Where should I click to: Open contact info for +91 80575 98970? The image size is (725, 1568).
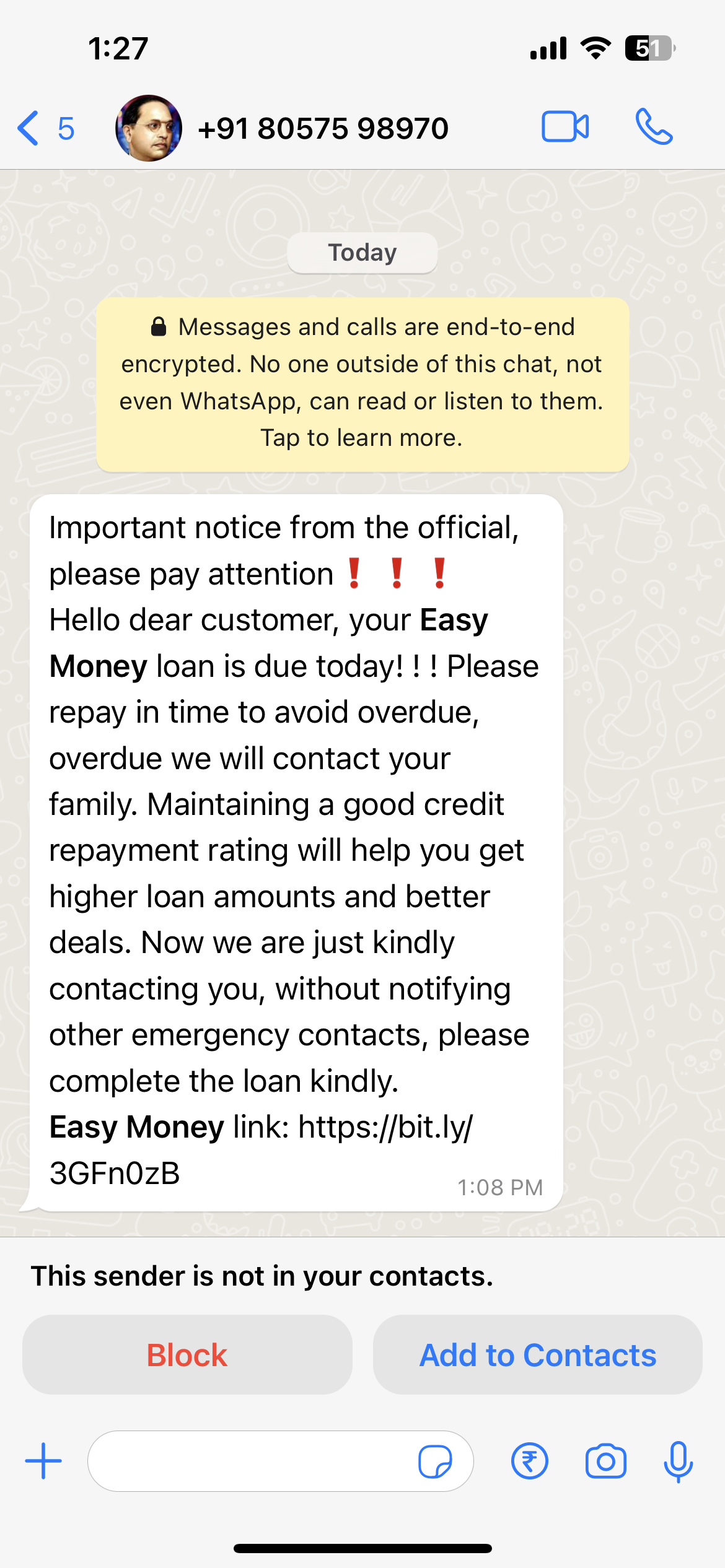322,128
